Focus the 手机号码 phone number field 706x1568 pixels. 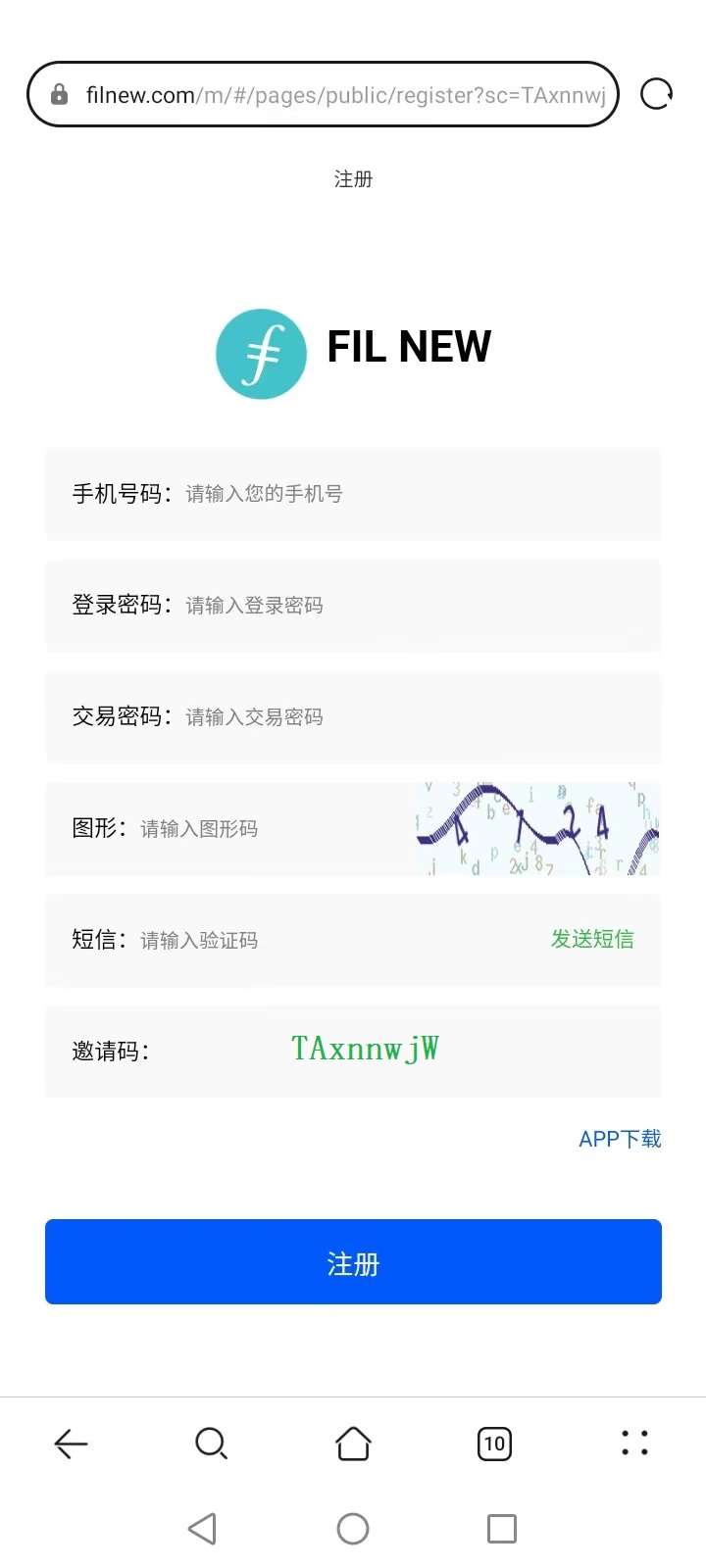tap(353, 494)
